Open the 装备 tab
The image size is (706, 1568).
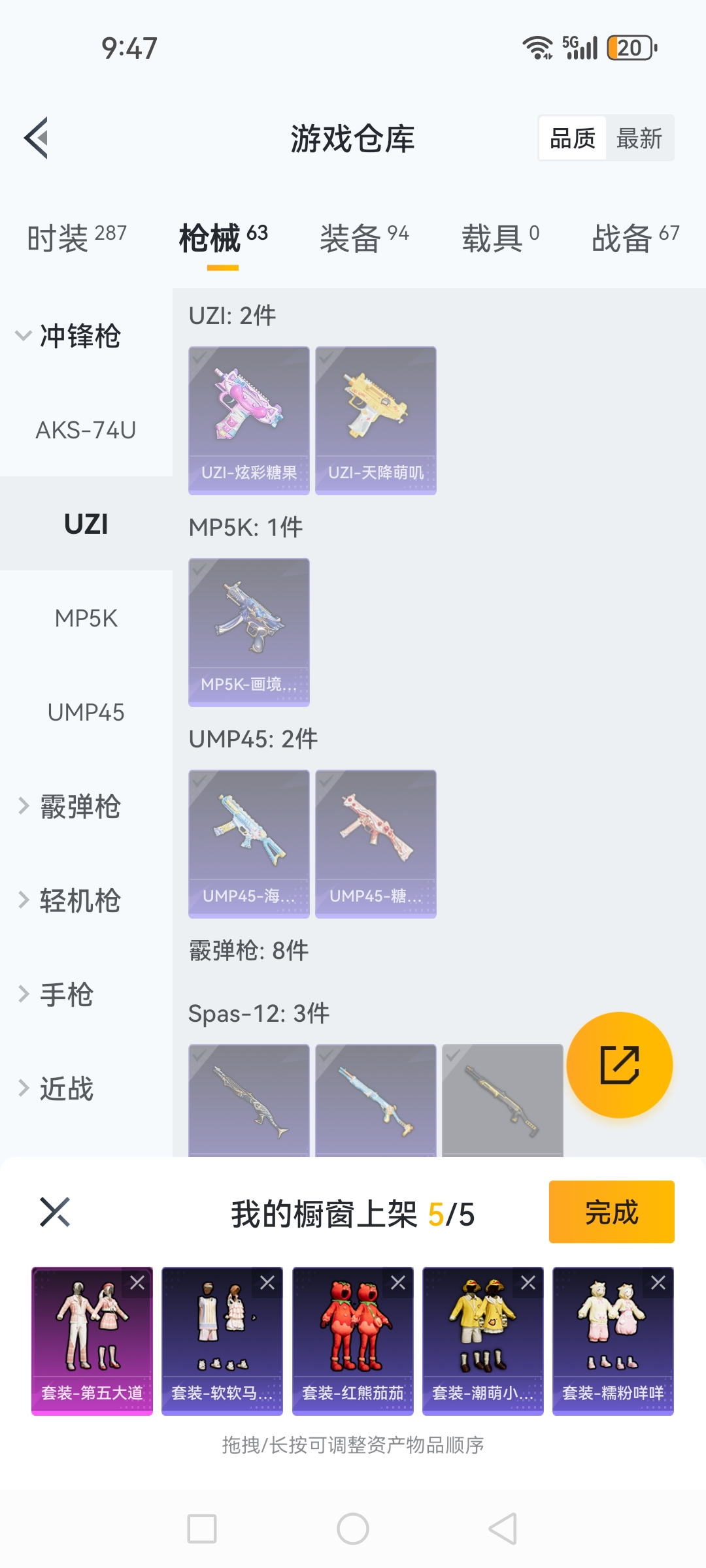[364, 237]
